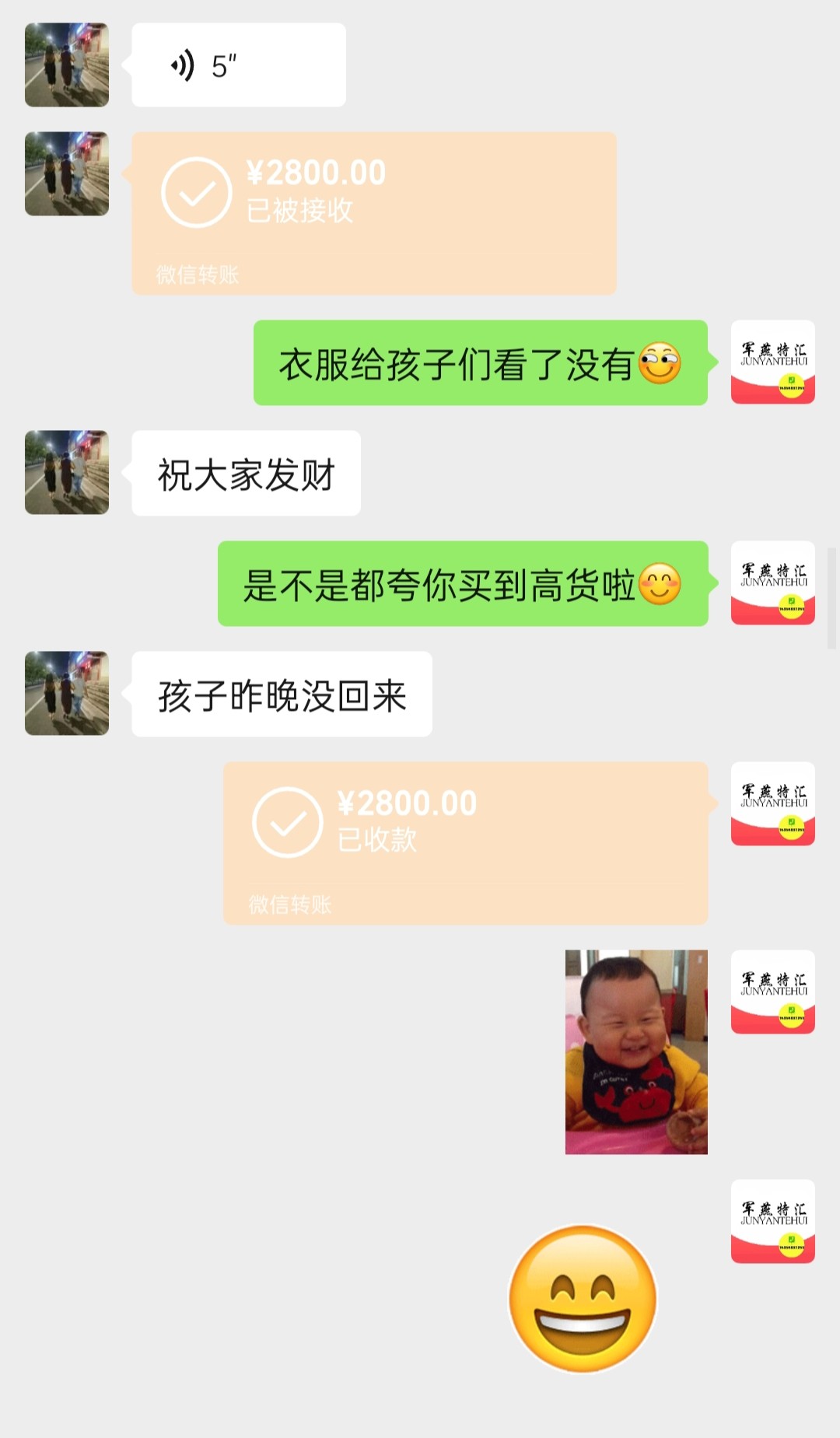The height and width of the screenshot is (1438, 840).
Task: Play the 5-second voice message
Action: tap(238, 65)
